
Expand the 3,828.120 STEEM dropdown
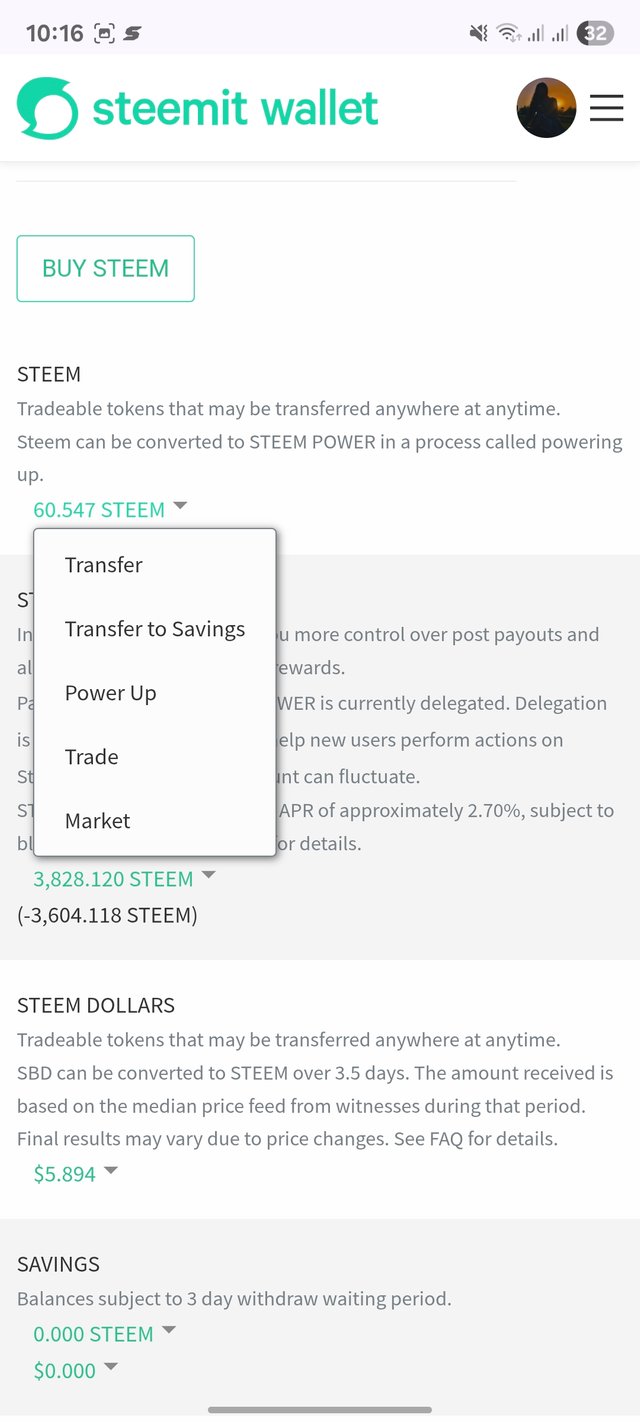124,879
